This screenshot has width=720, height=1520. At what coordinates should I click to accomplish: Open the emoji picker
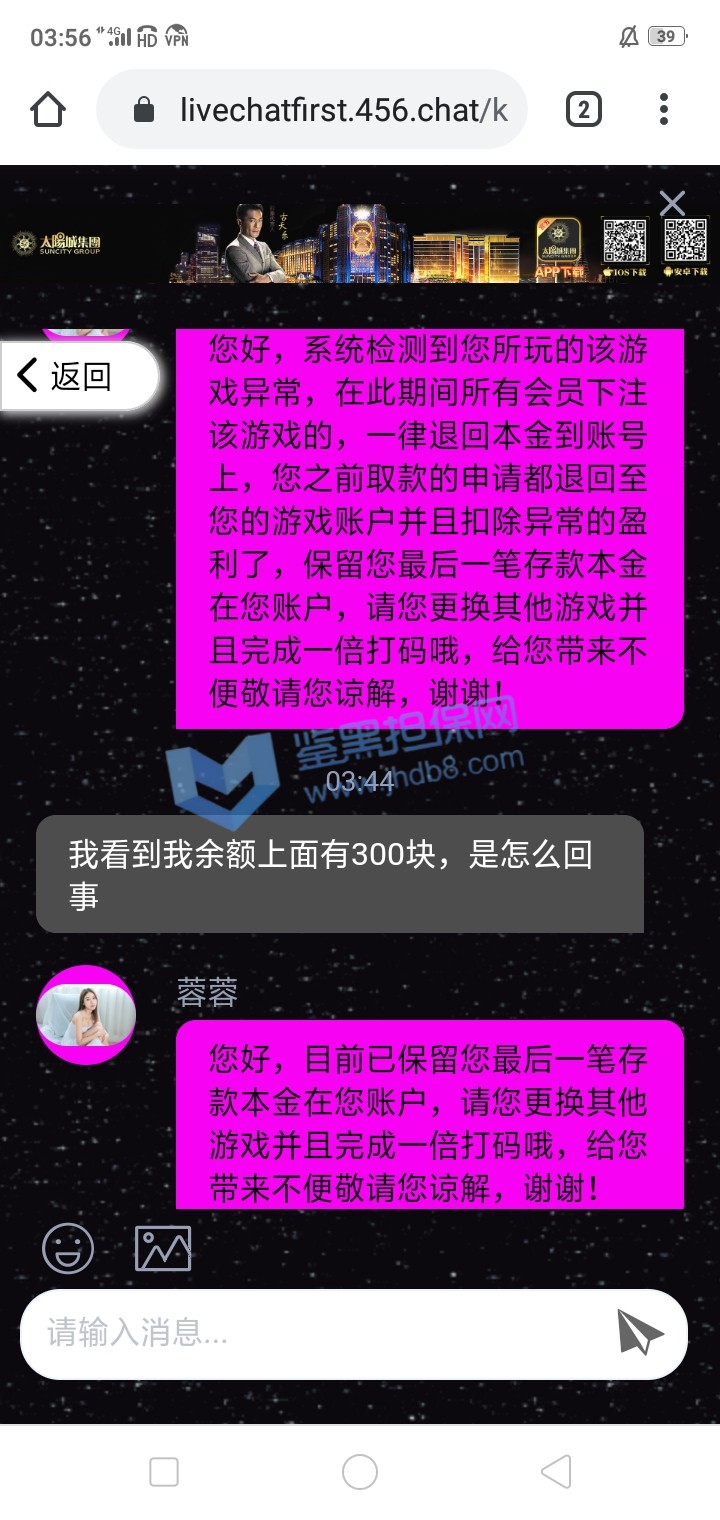(68, 1248)
